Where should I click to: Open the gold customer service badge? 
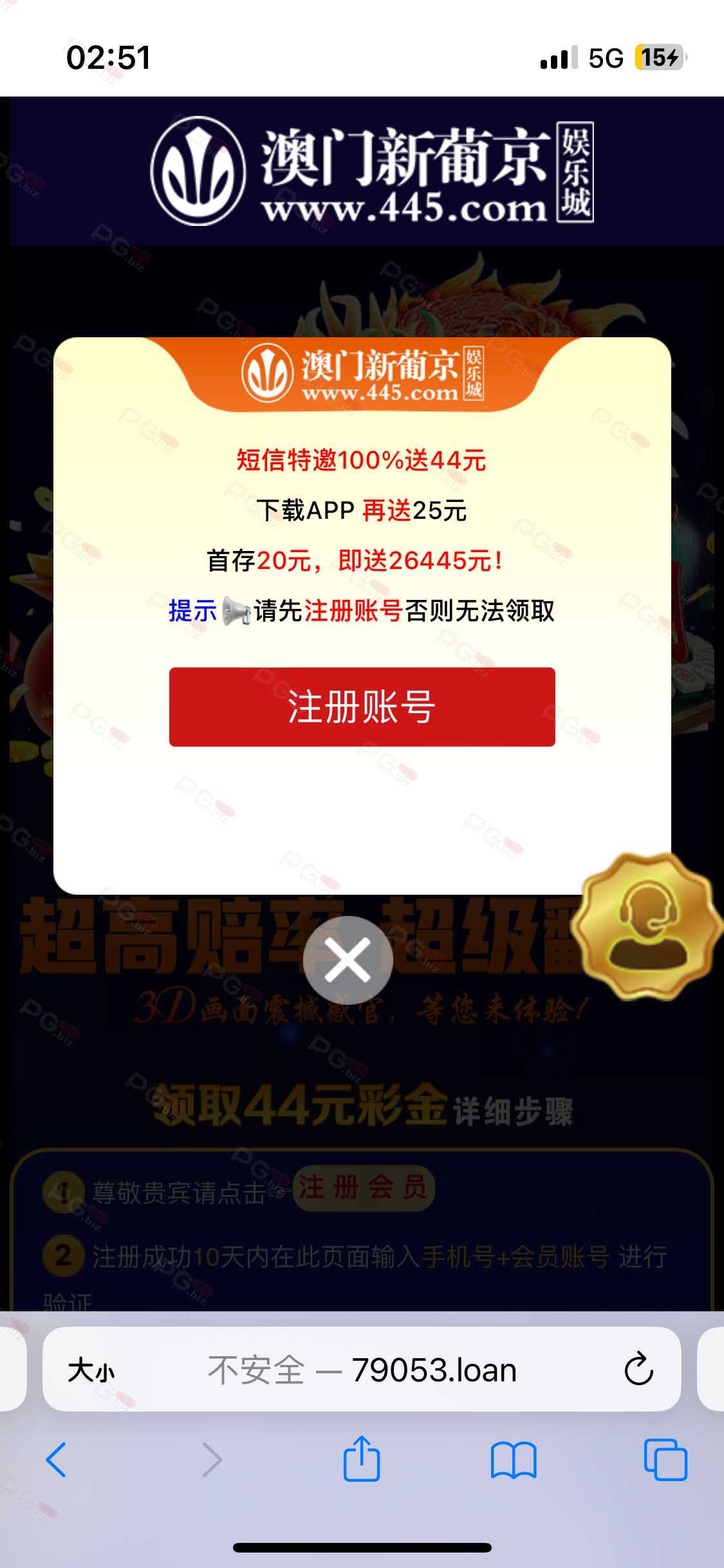[647, 926]
